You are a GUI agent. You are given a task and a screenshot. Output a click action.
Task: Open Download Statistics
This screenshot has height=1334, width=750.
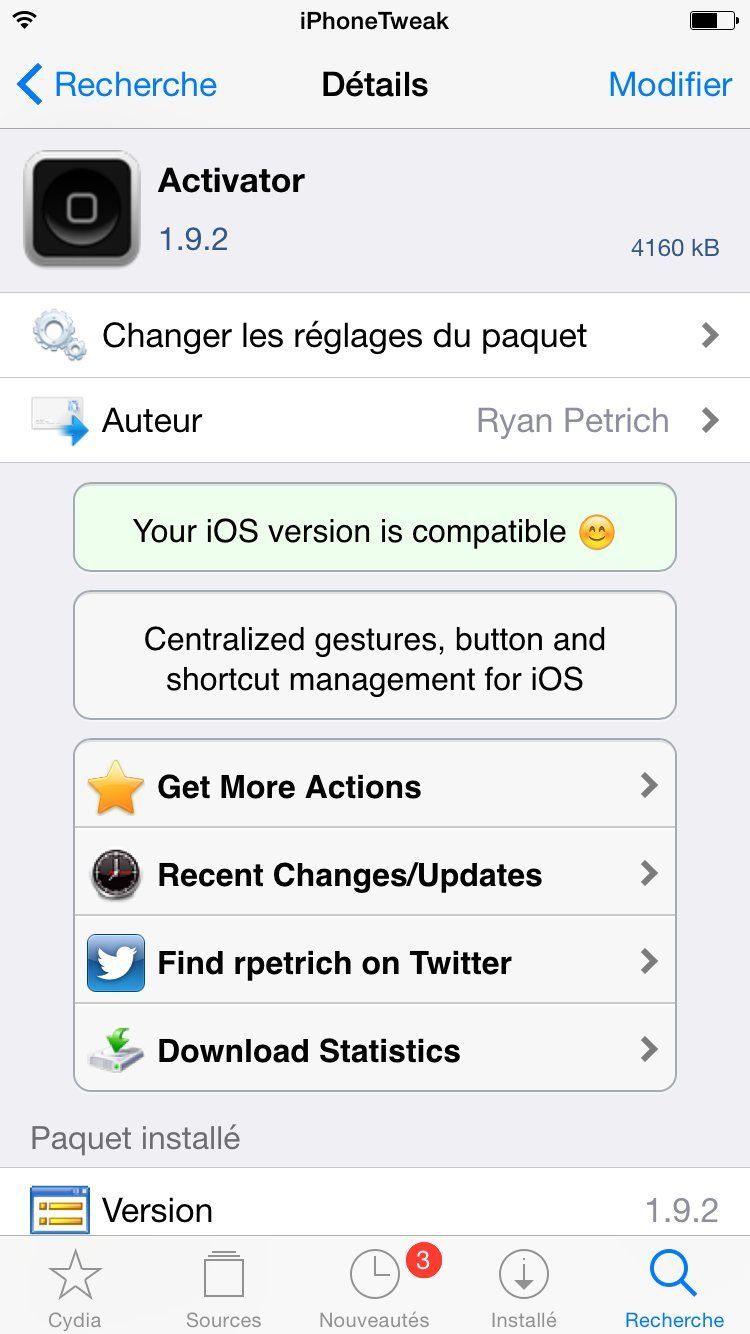(375, 1050)
